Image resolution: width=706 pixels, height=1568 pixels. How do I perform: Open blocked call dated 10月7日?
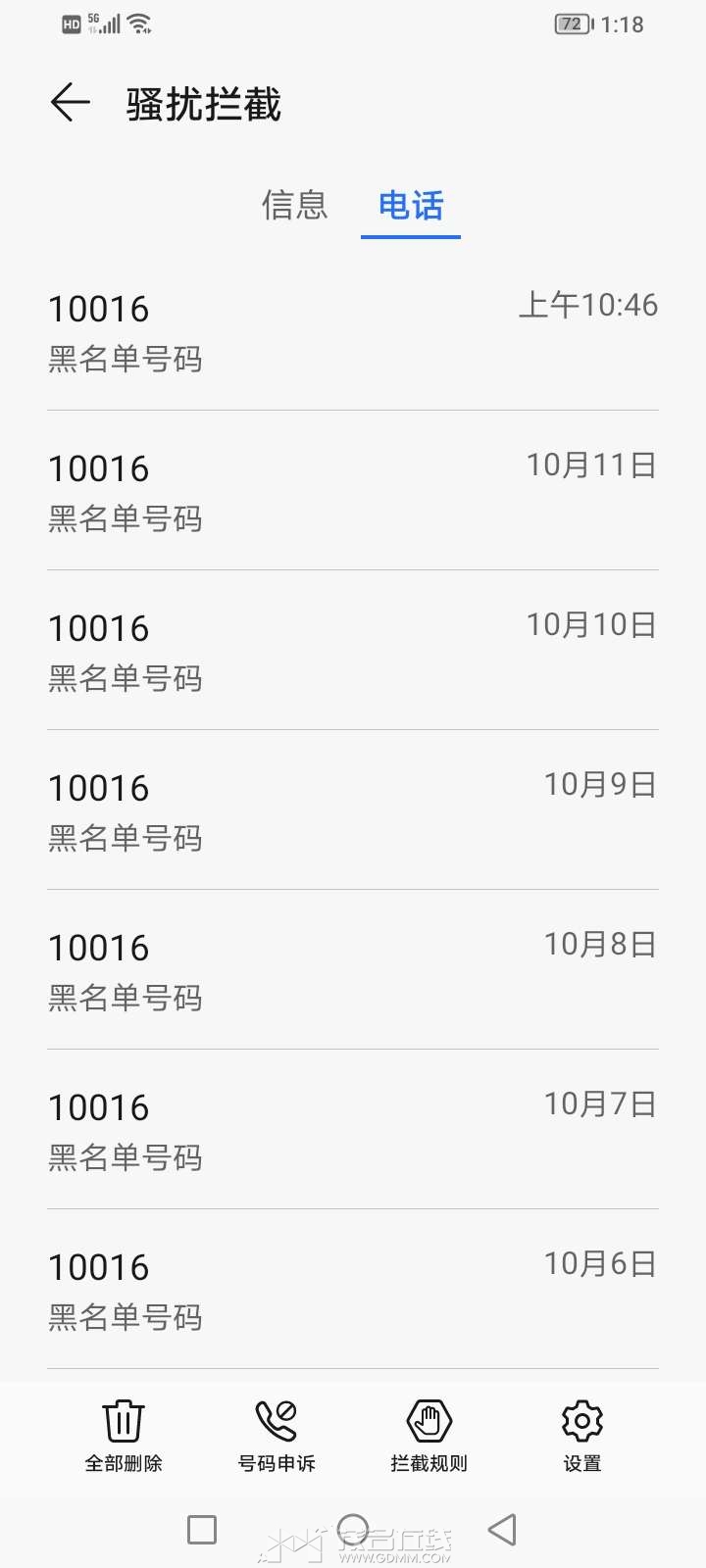353,1131
